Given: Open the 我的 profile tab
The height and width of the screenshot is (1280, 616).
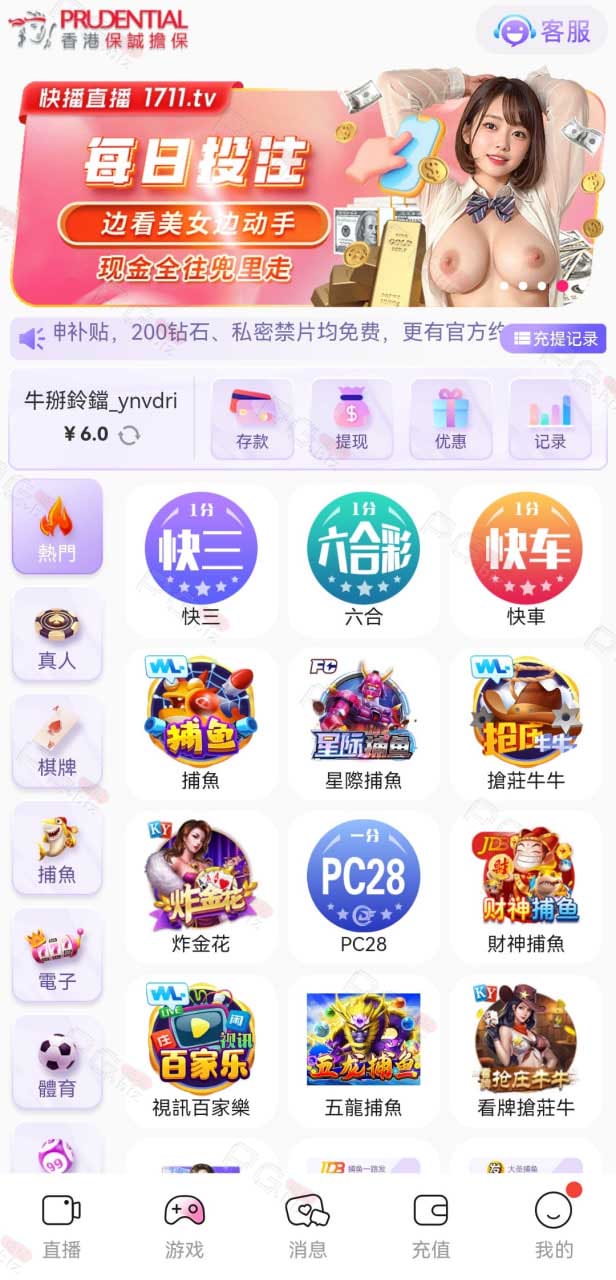Looking at the screenshot, I should 554,1225.
